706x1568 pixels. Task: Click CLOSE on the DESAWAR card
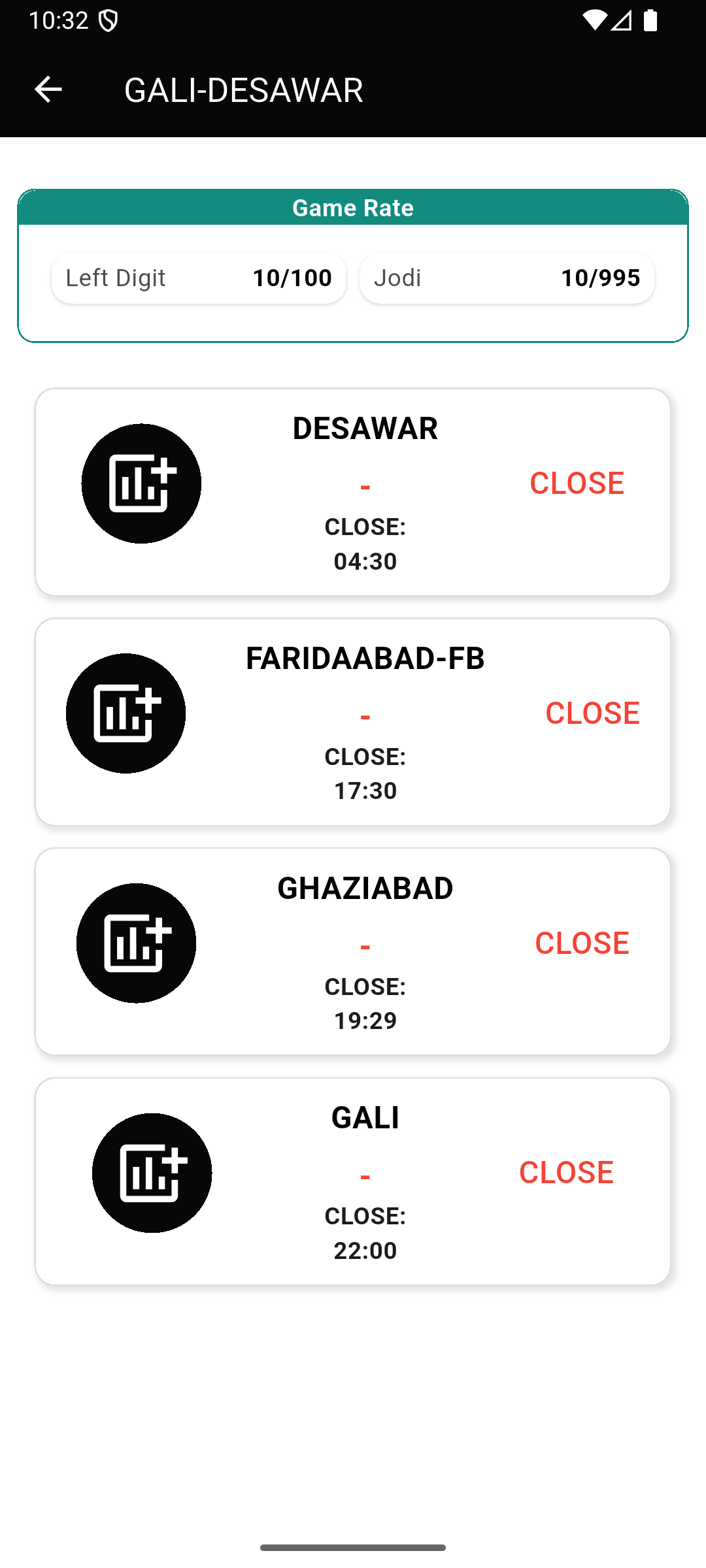577,483
